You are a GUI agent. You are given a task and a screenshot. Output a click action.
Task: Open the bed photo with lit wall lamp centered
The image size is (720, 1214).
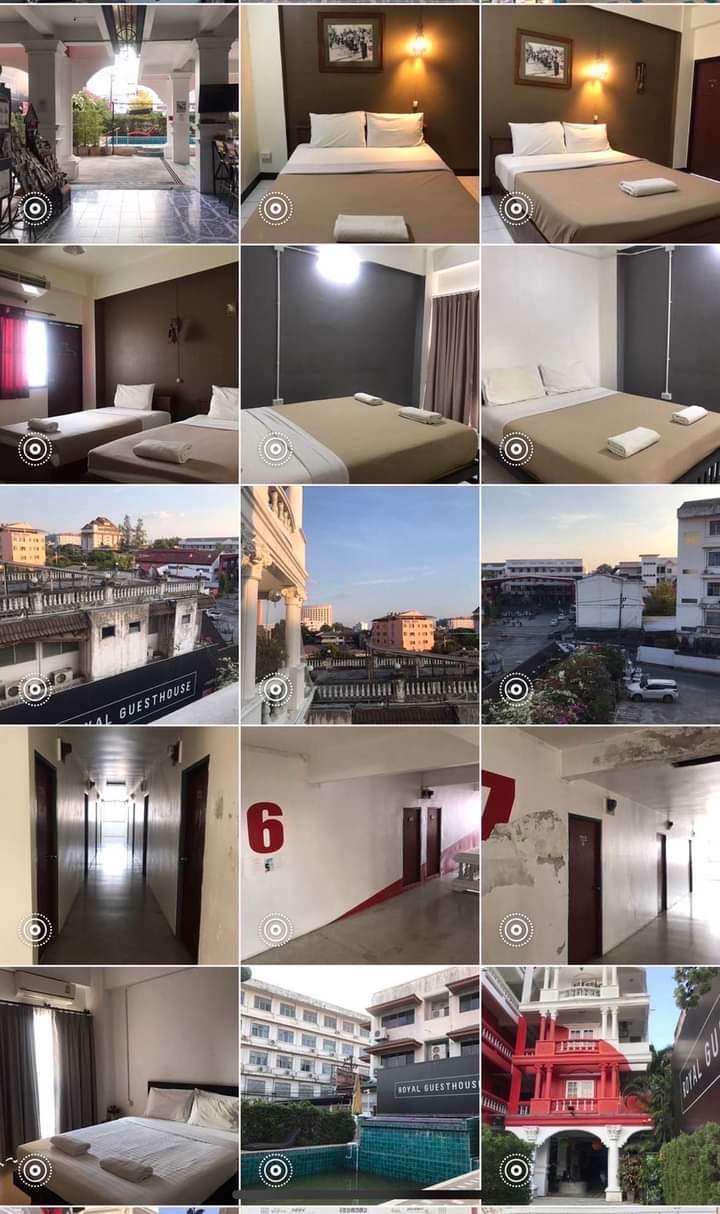coord(360,124)
